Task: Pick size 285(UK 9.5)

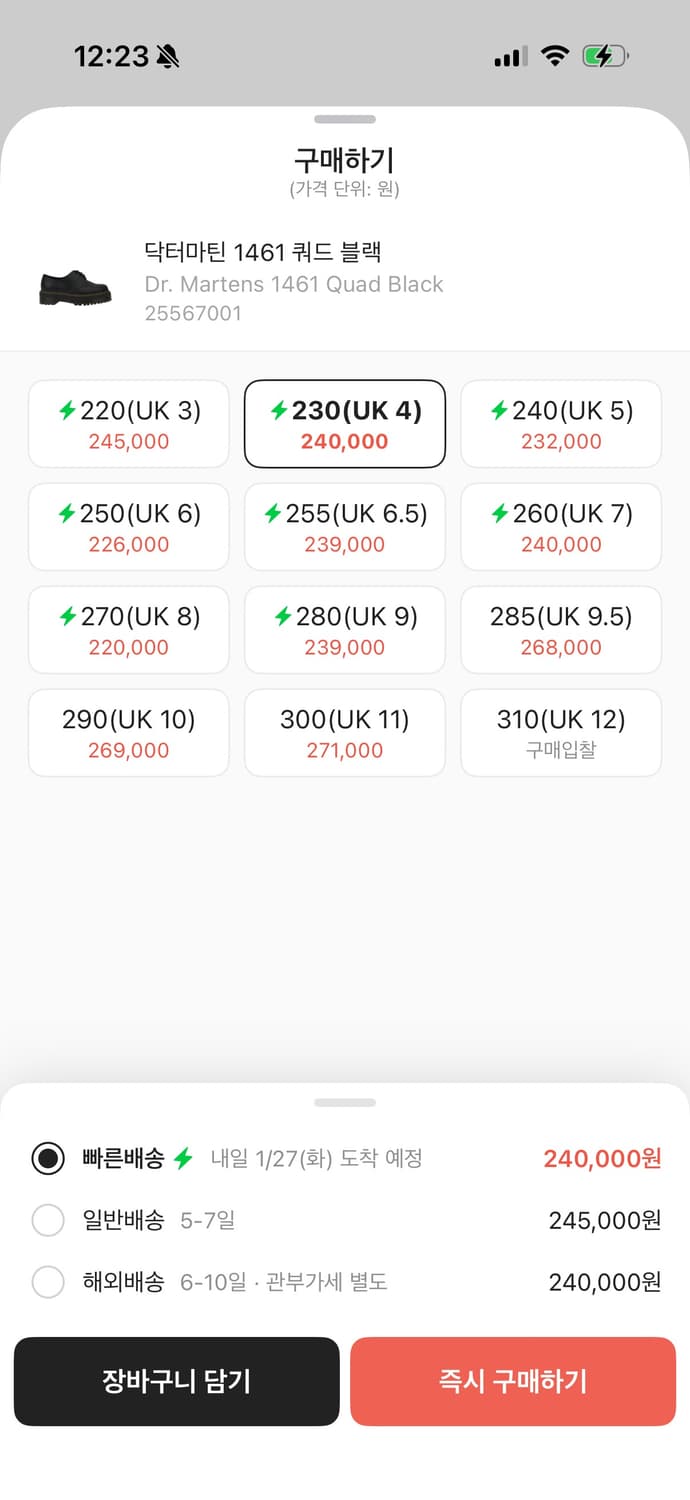Action: point(561,630)
